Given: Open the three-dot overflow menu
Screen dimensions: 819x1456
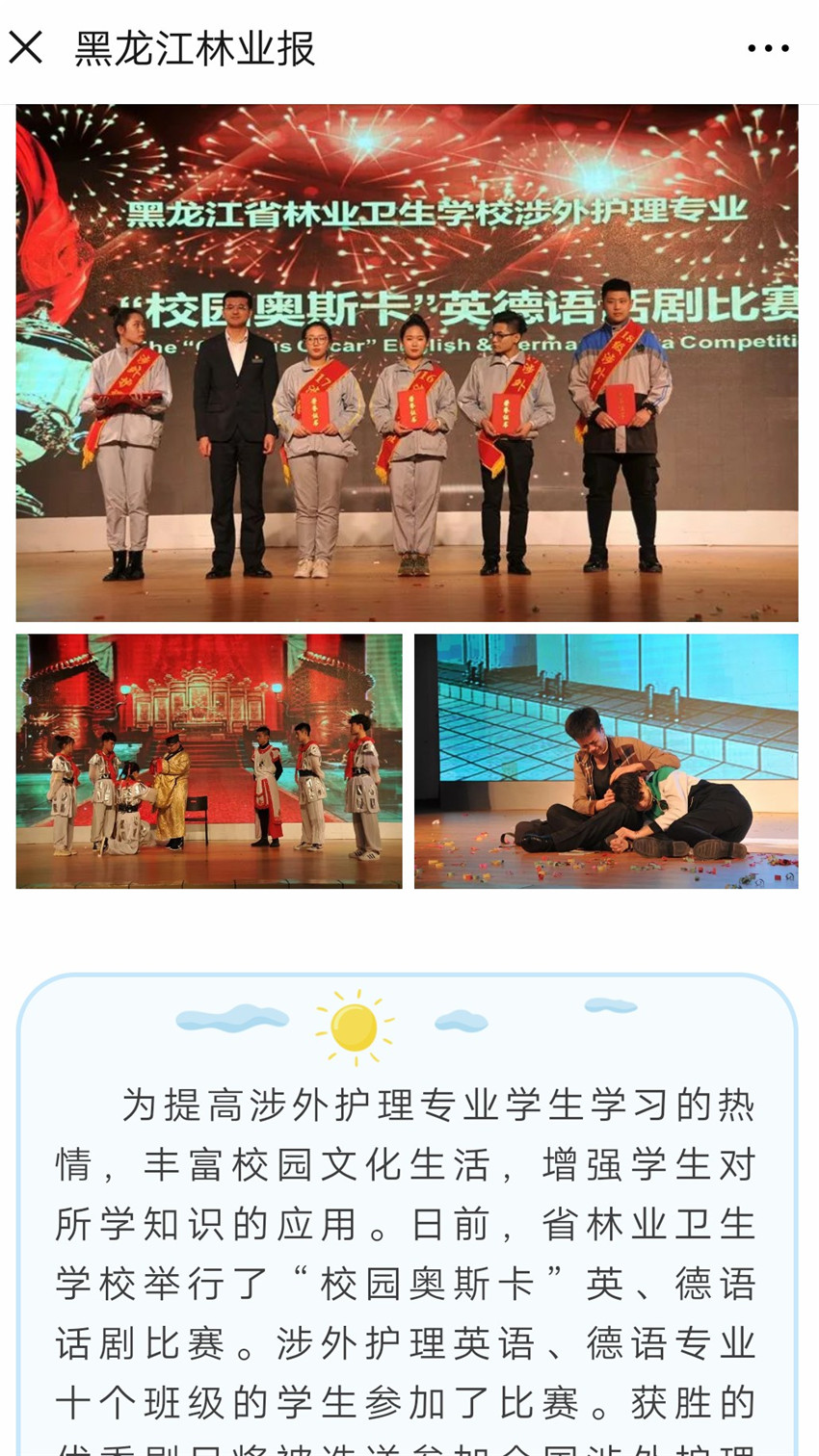Looking at the screenshot, I should click(768, 48).
